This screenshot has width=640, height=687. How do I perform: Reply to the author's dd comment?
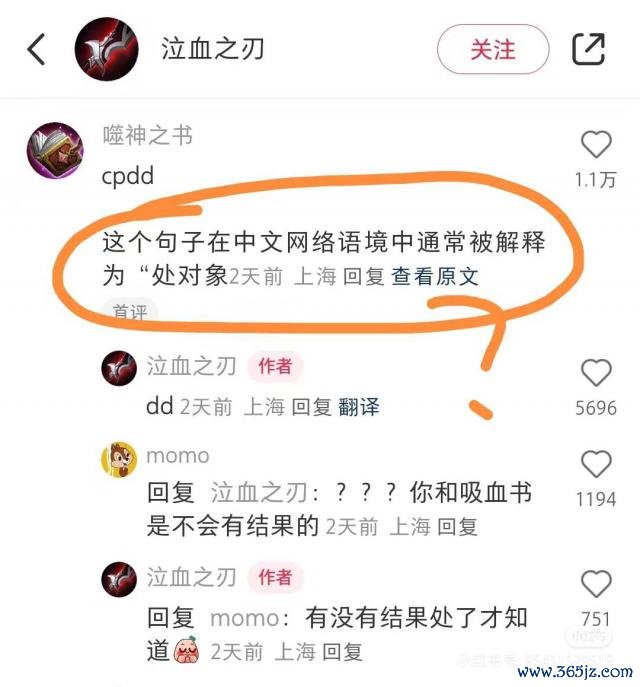pyautogui.click(x=311, y=407)
